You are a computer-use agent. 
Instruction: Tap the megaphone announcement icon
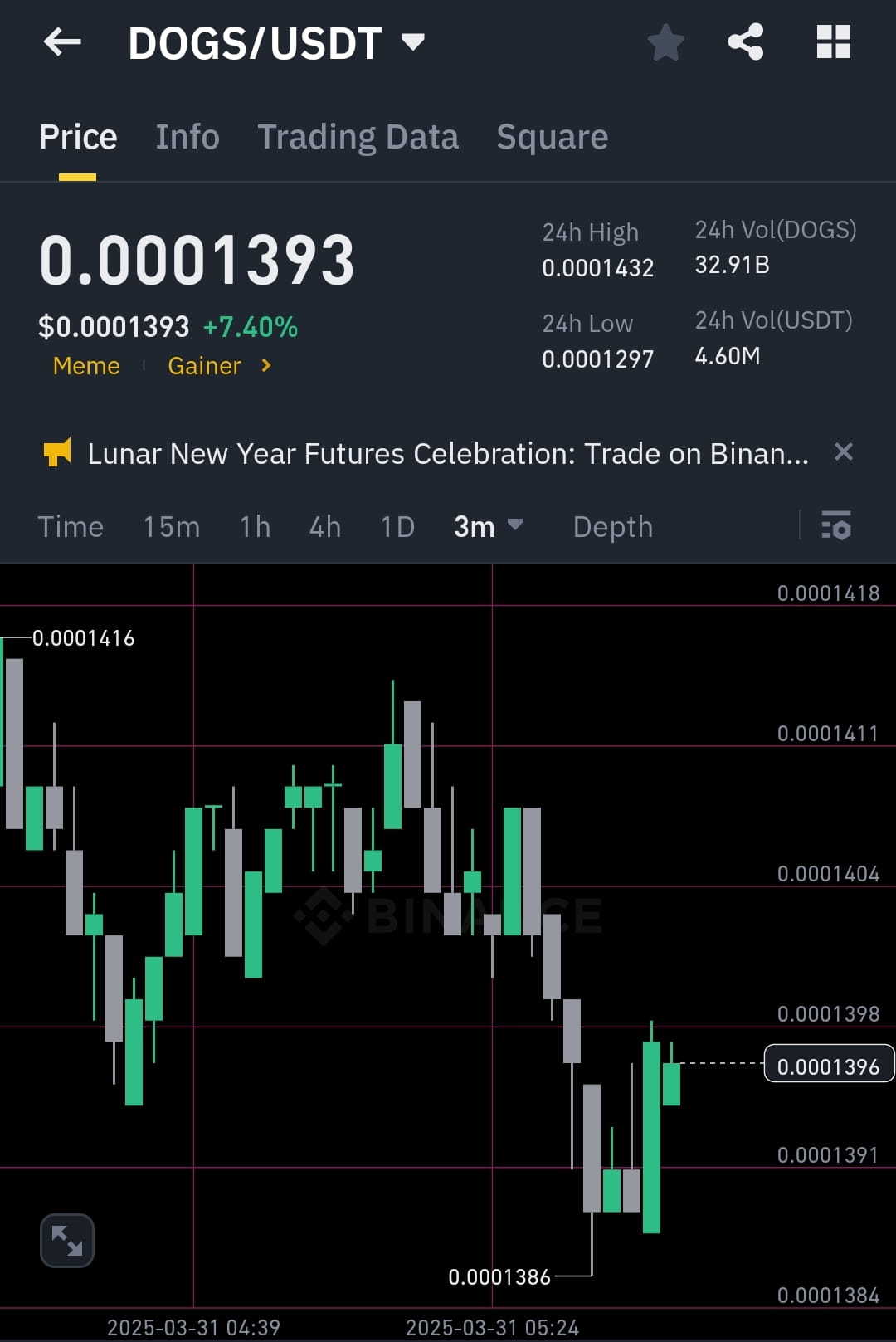[56, 452]
